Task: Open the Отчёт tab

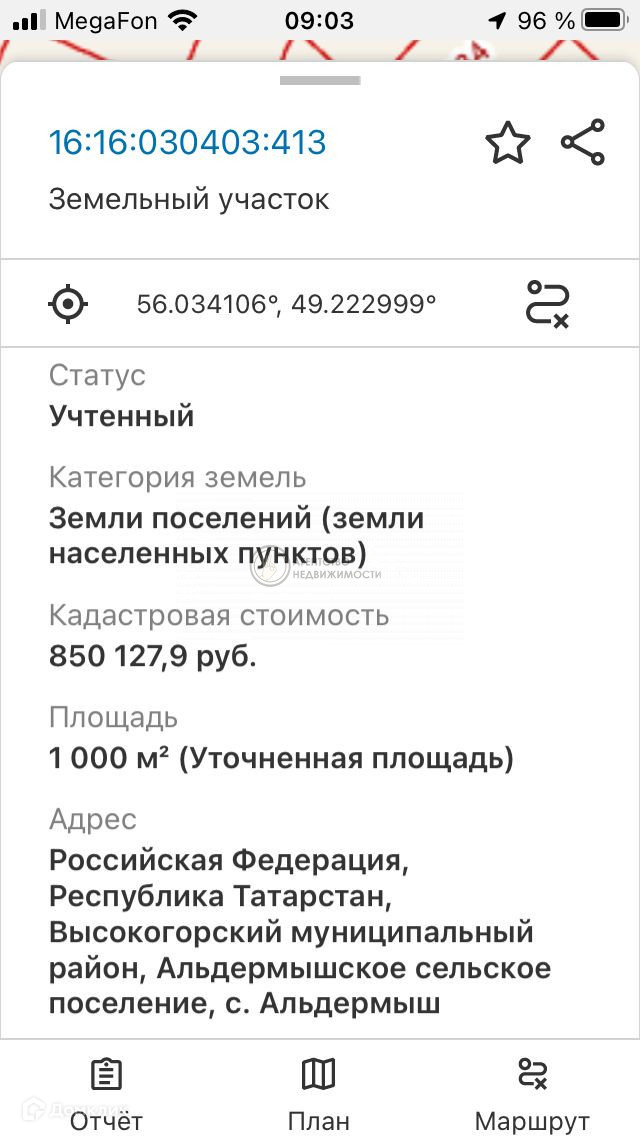Action: (x=106, y=1092)
